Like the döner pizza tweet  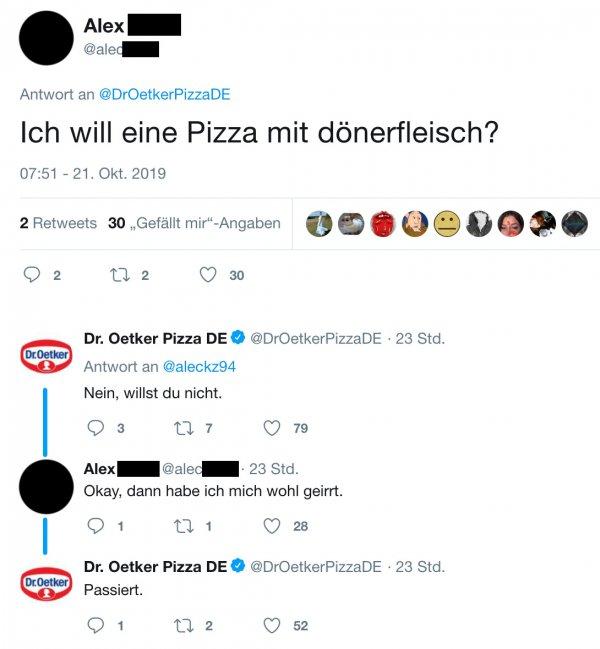(x=209, y=275)
